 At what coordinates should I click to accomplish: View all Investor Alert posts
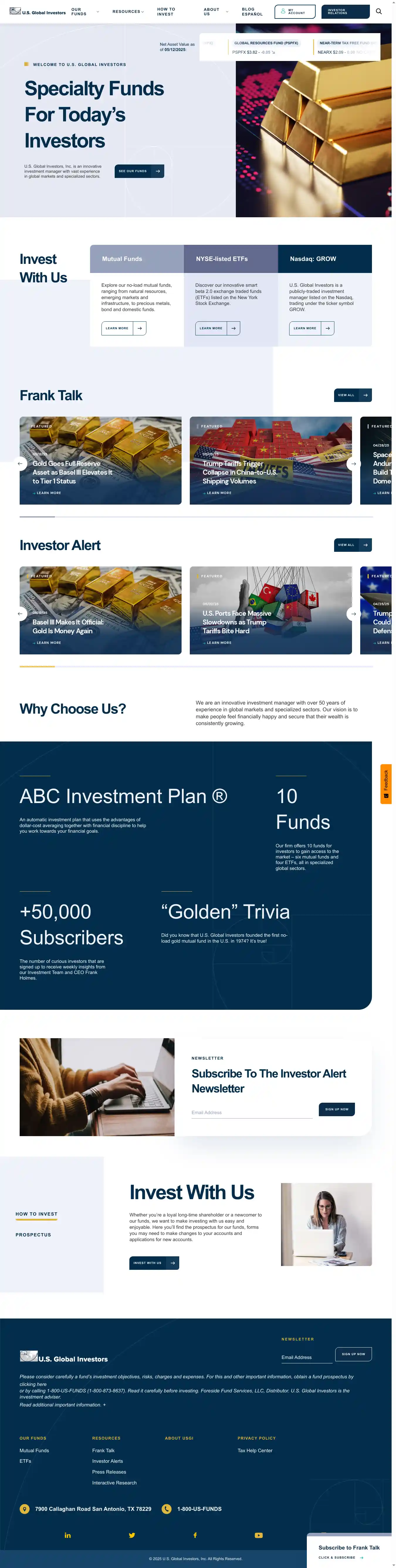point(352,545)
